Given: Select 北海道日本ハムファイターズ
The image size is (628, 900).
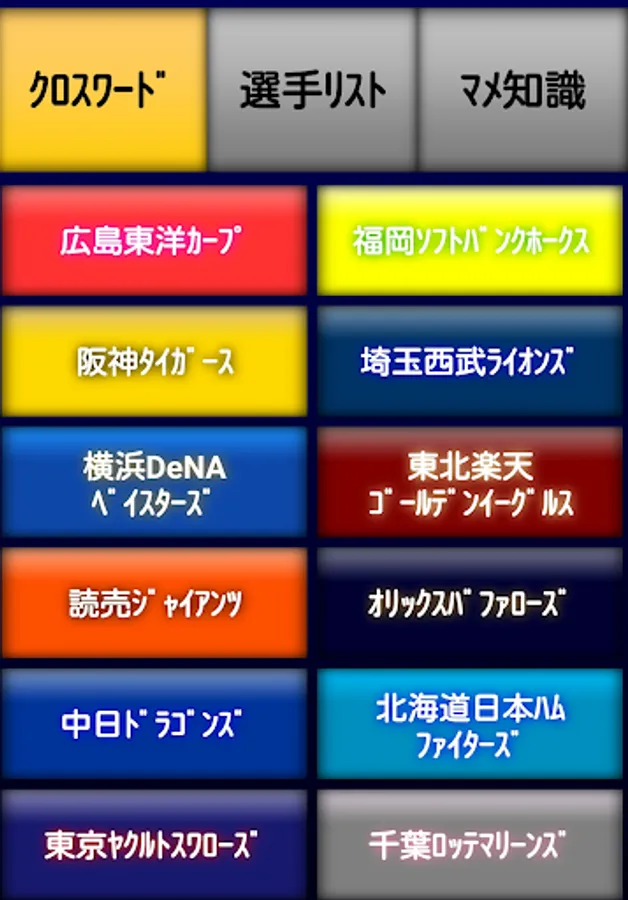Looking at the screenshot, I should (x=470, y=724).
